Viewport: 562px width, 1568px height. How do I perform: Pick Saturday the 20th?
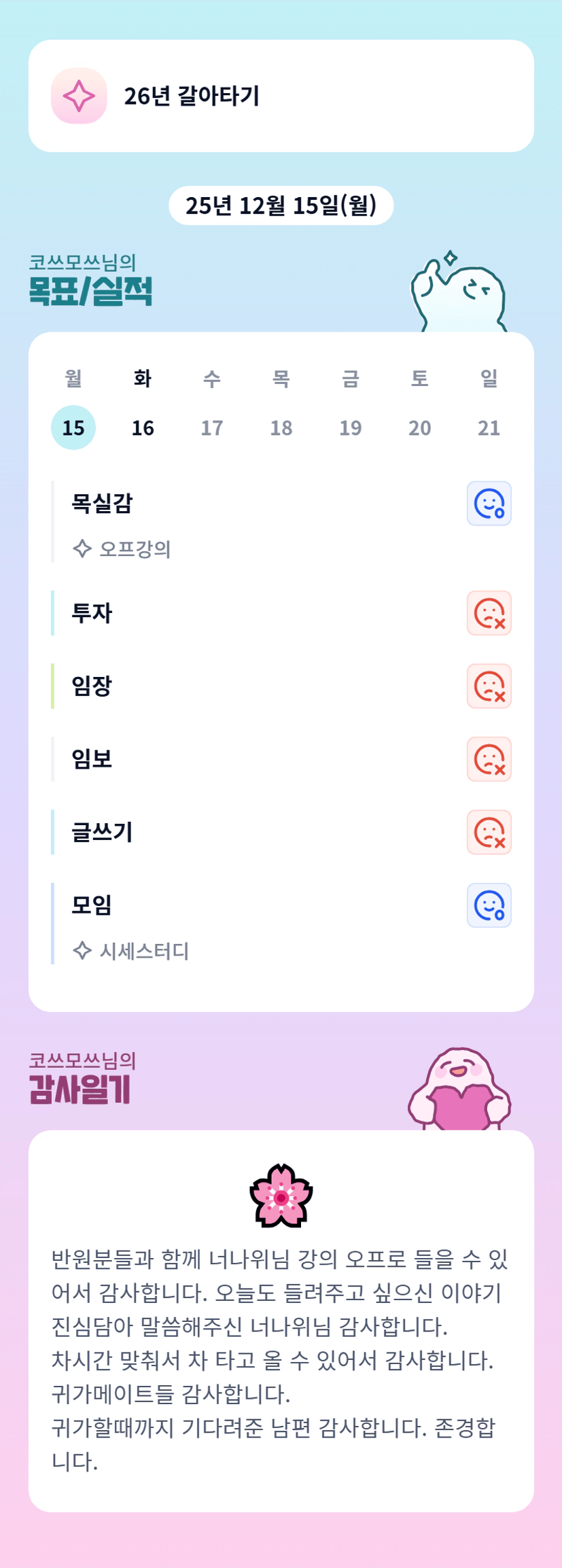420,428
